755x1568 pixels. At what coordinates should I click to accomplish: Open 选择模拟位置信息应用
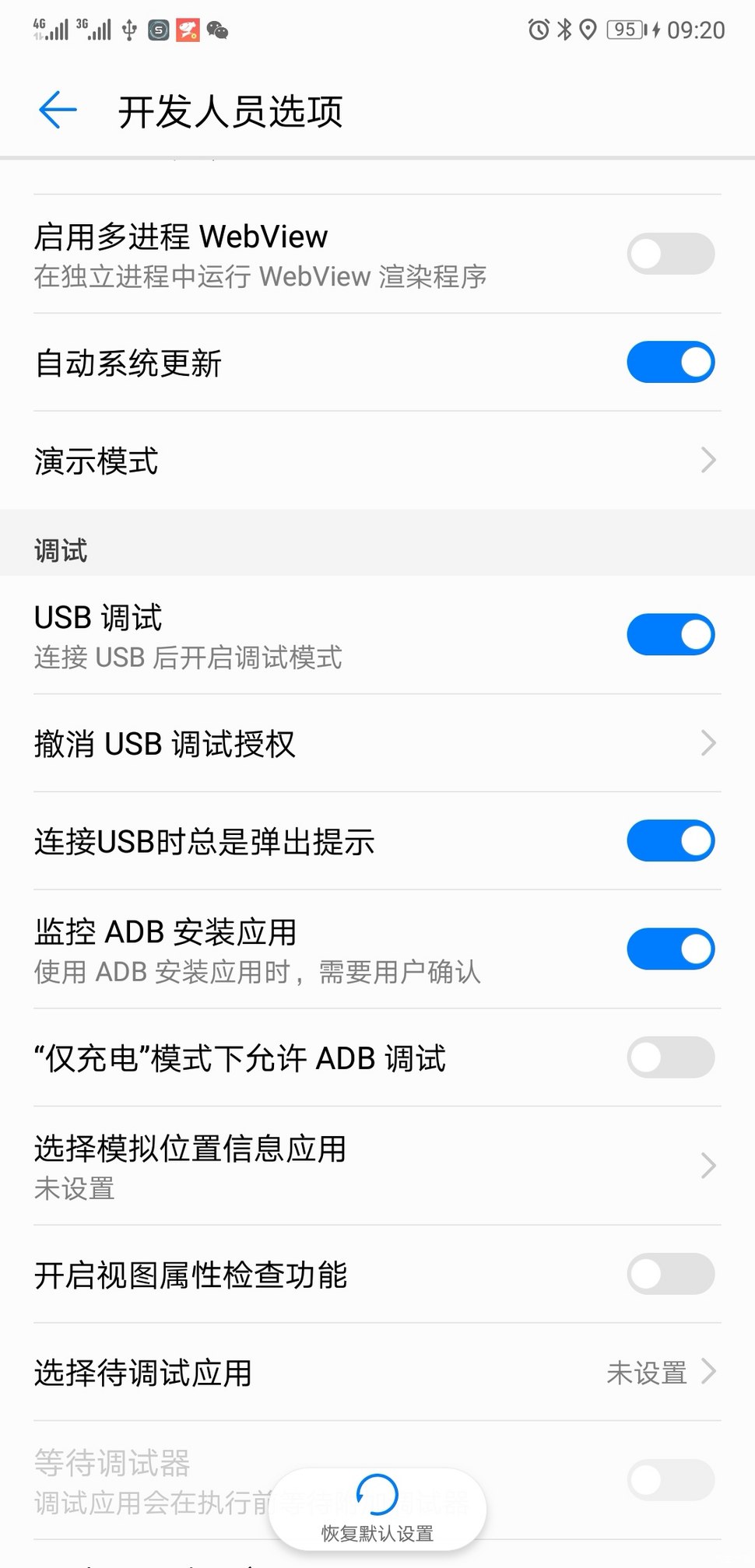coord(377,1166)
